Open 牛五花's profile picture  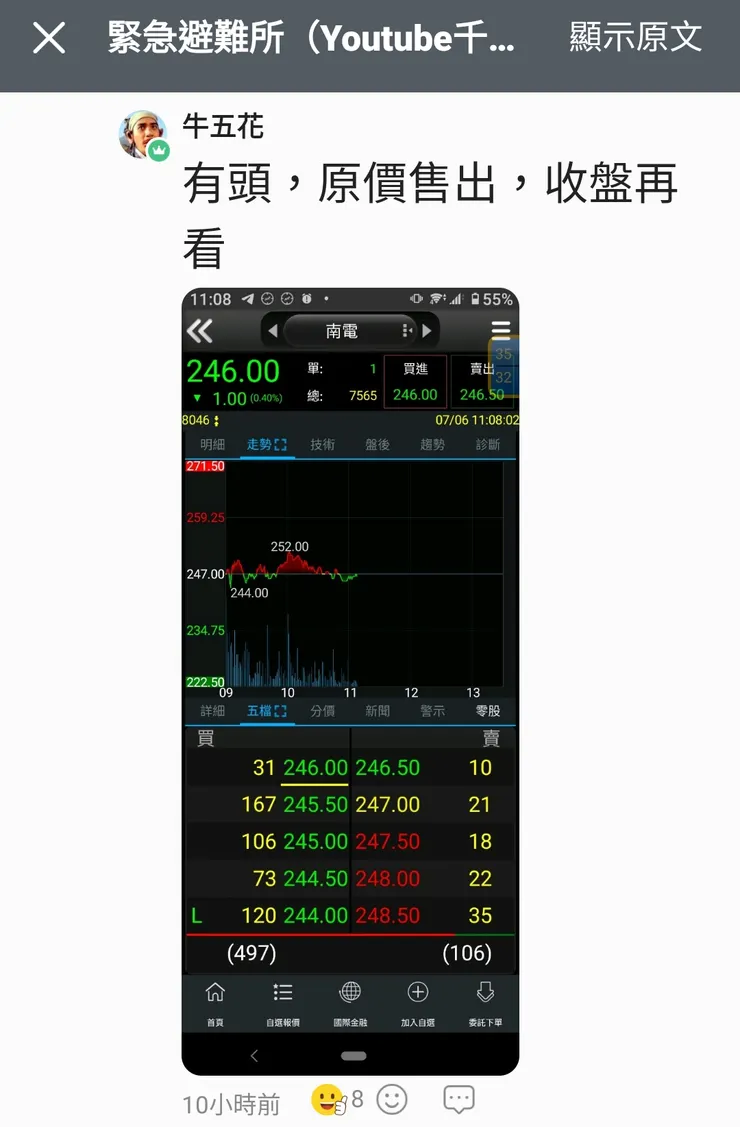click(x=144, y=135)
